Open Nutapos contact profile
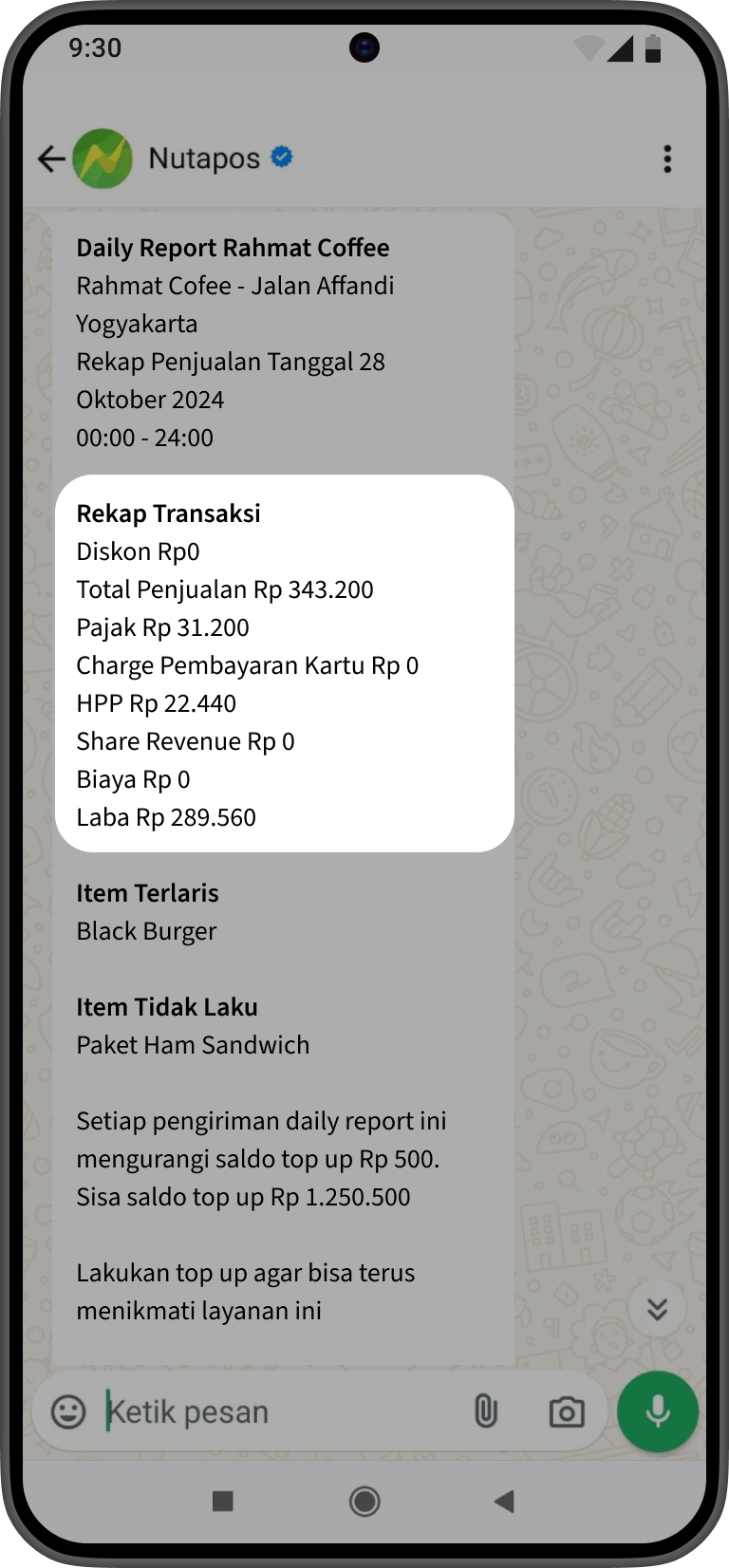729x1568 pixels. click(x=204, y=159)
